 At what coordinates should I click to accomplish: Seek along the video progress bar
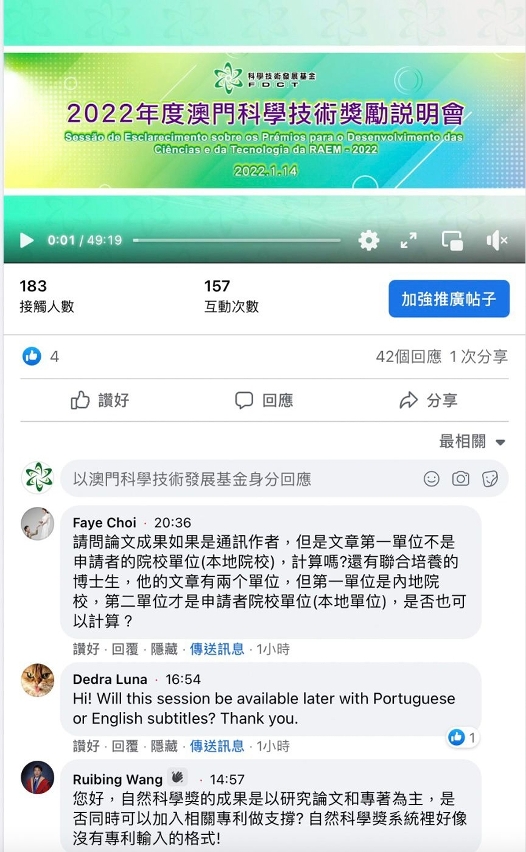click(237, 240)
